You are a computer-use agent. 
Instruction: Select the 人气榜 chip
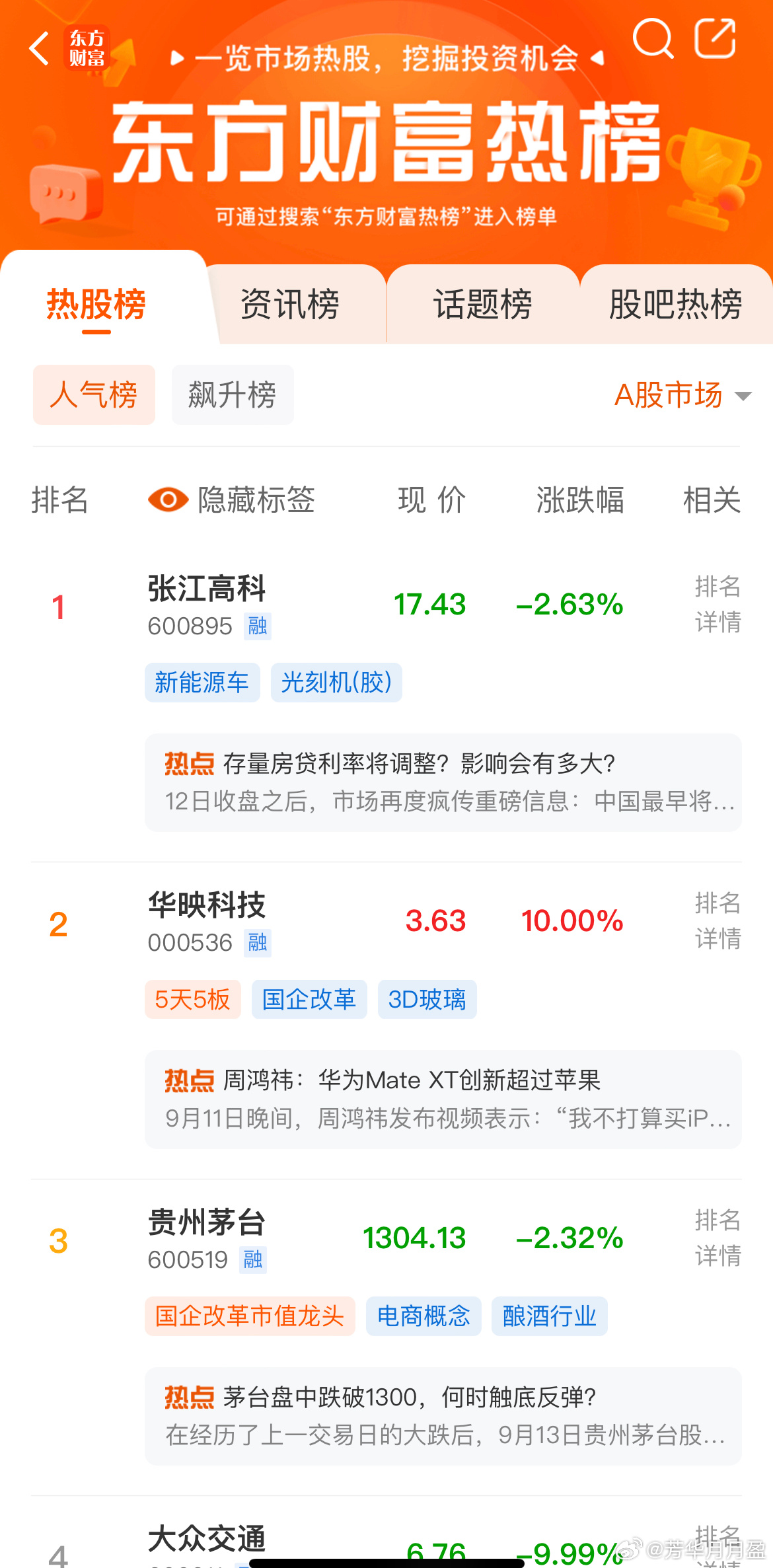point(94,395)
